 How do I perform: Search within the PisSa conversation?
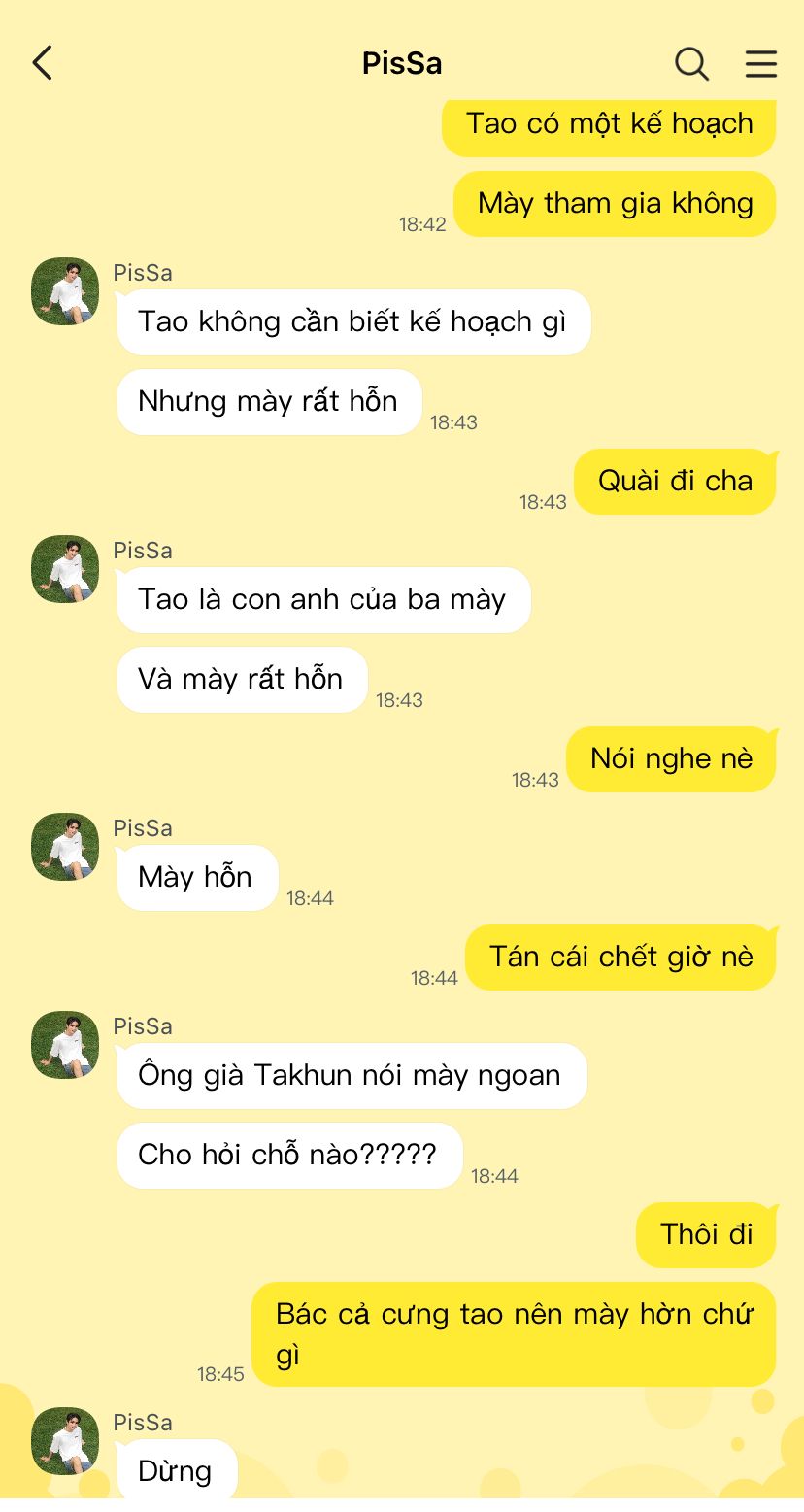[x=691, y=64]
